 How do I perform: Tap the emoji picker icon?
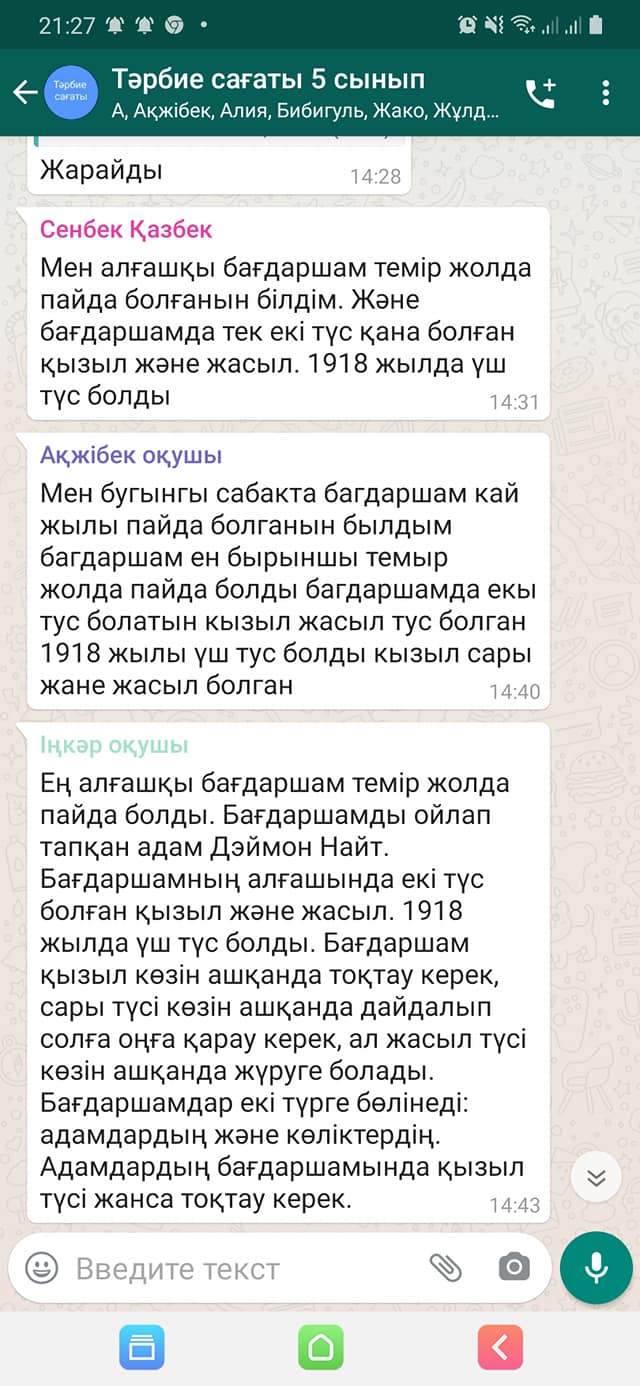[x=41, y=1268]
